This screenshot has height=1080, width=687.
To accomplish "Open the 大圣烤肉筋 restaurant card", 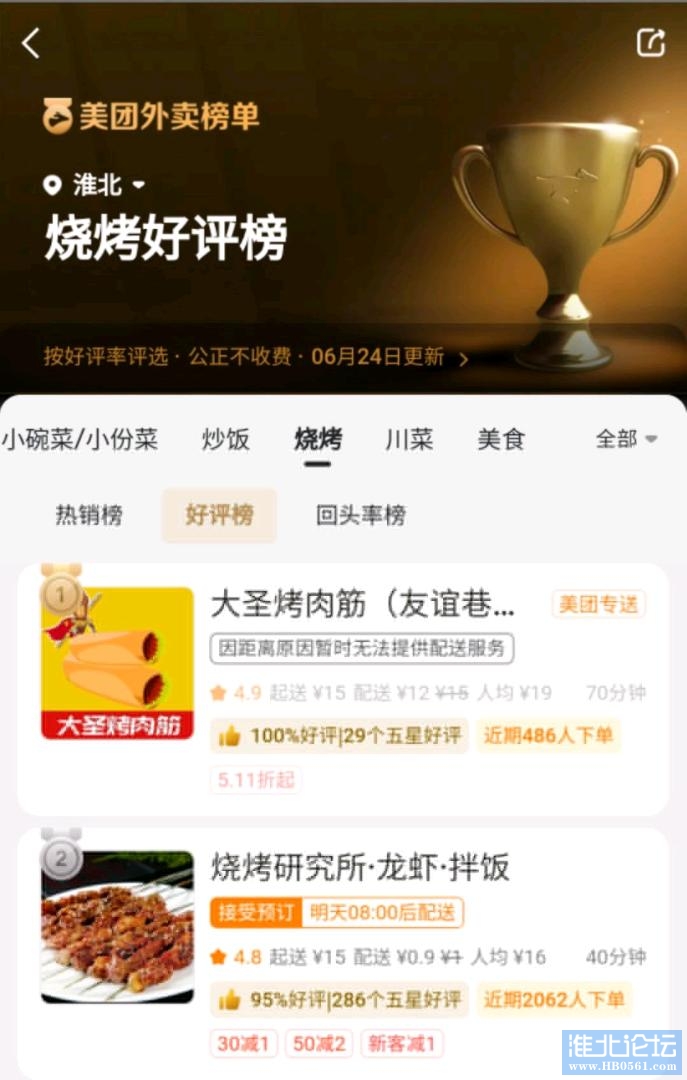I will pos(362,604).
